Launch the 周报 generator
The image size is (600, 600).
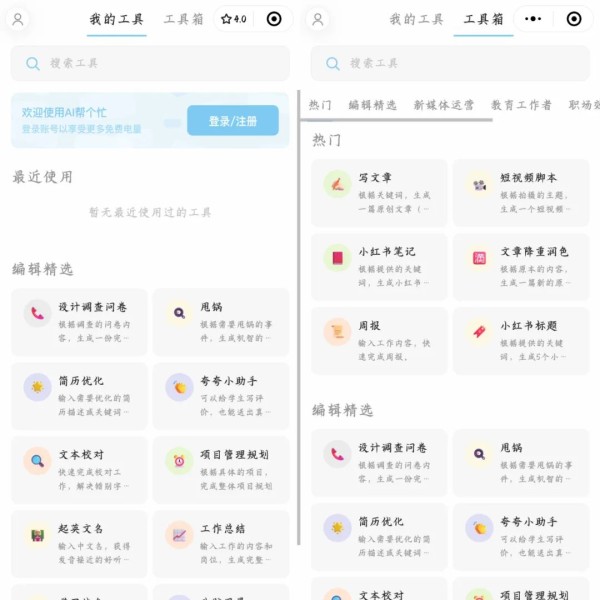(379, 340)
